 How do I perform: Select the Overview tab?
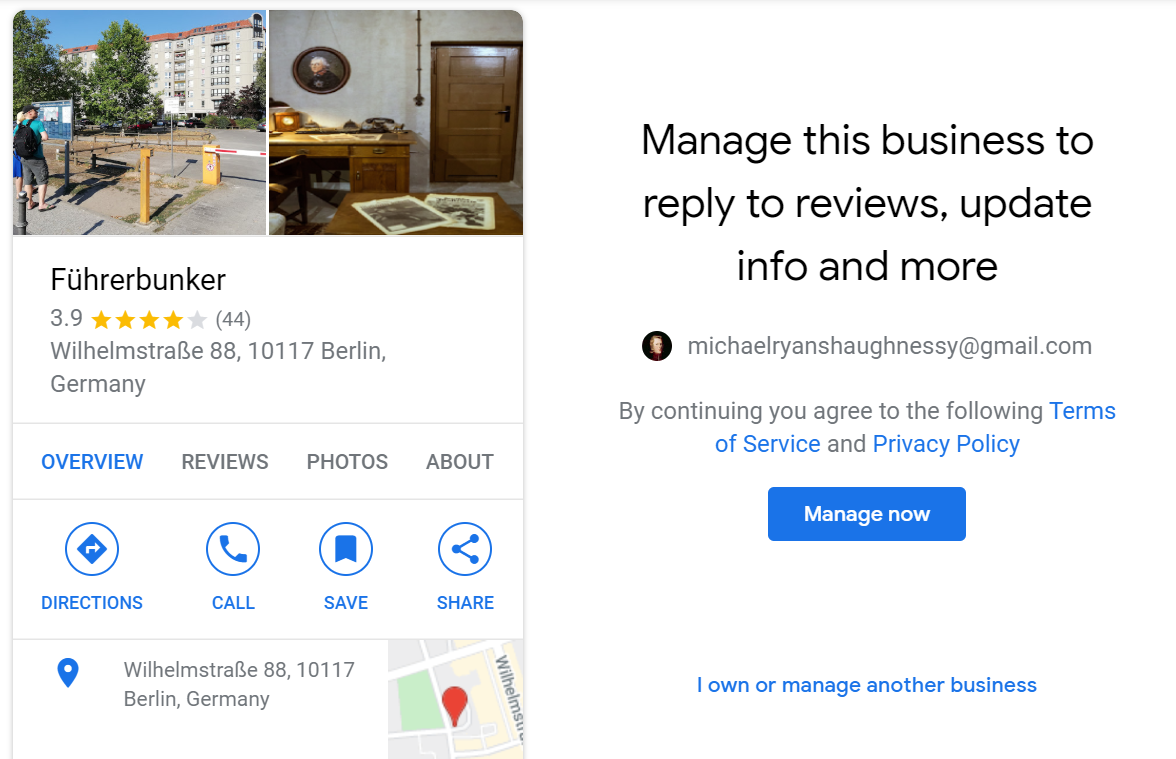92,462
